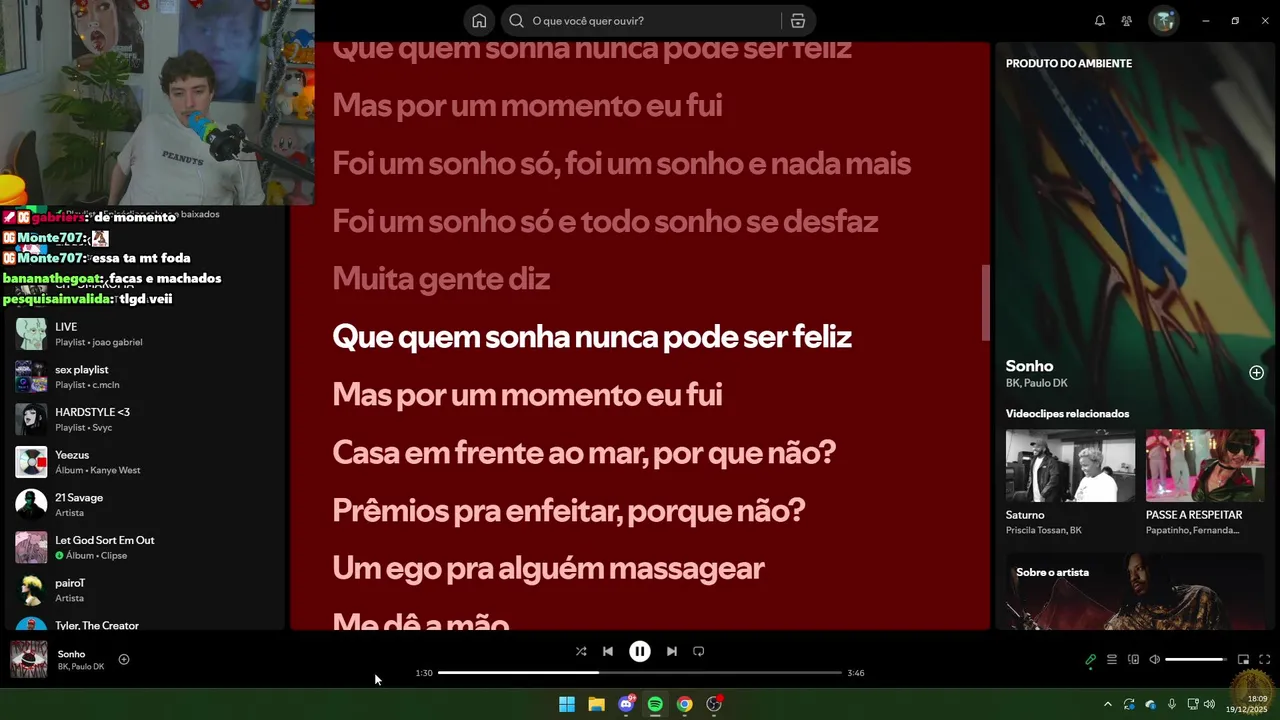Skip to the next track

coord(672,651)
